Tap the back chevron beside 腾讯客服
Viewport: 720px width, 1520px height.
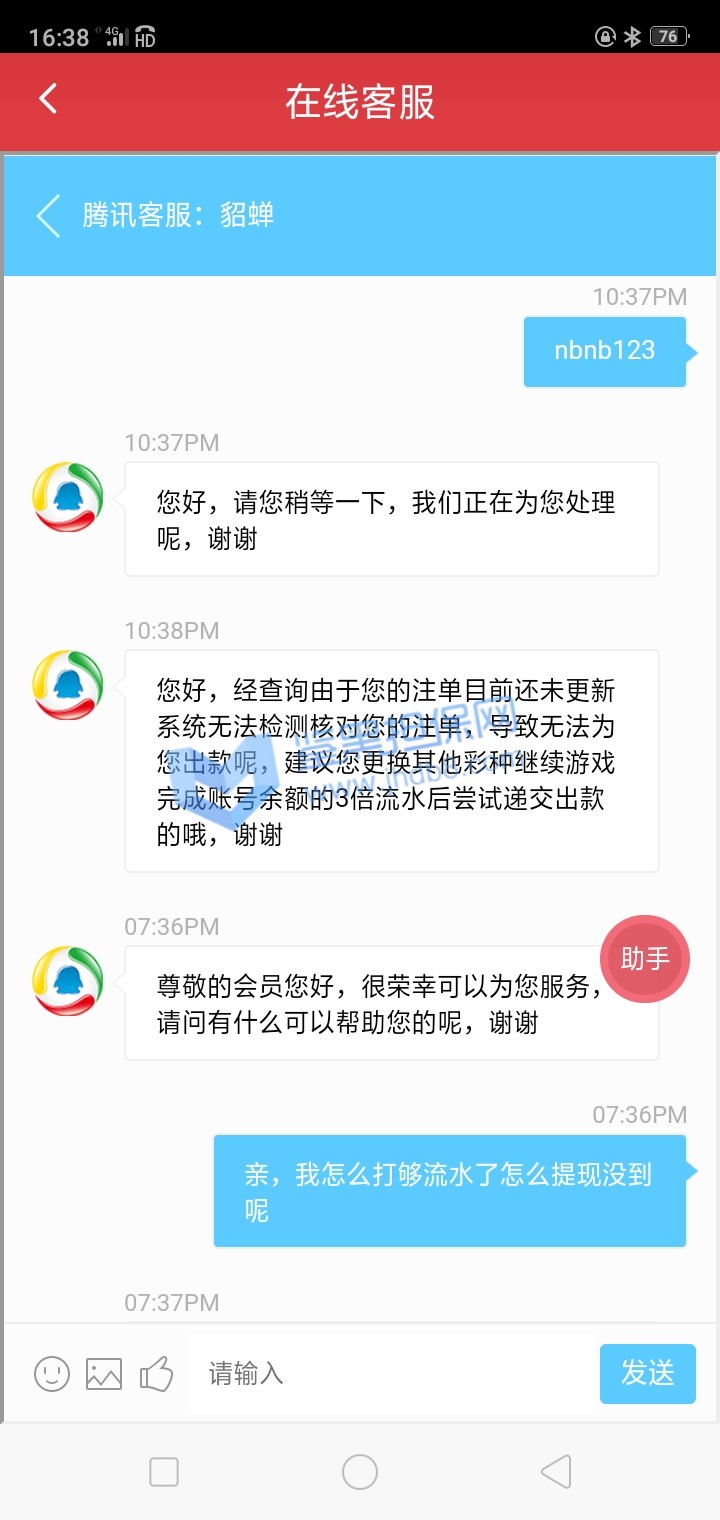pyautogui.click(x=48, y=215)
